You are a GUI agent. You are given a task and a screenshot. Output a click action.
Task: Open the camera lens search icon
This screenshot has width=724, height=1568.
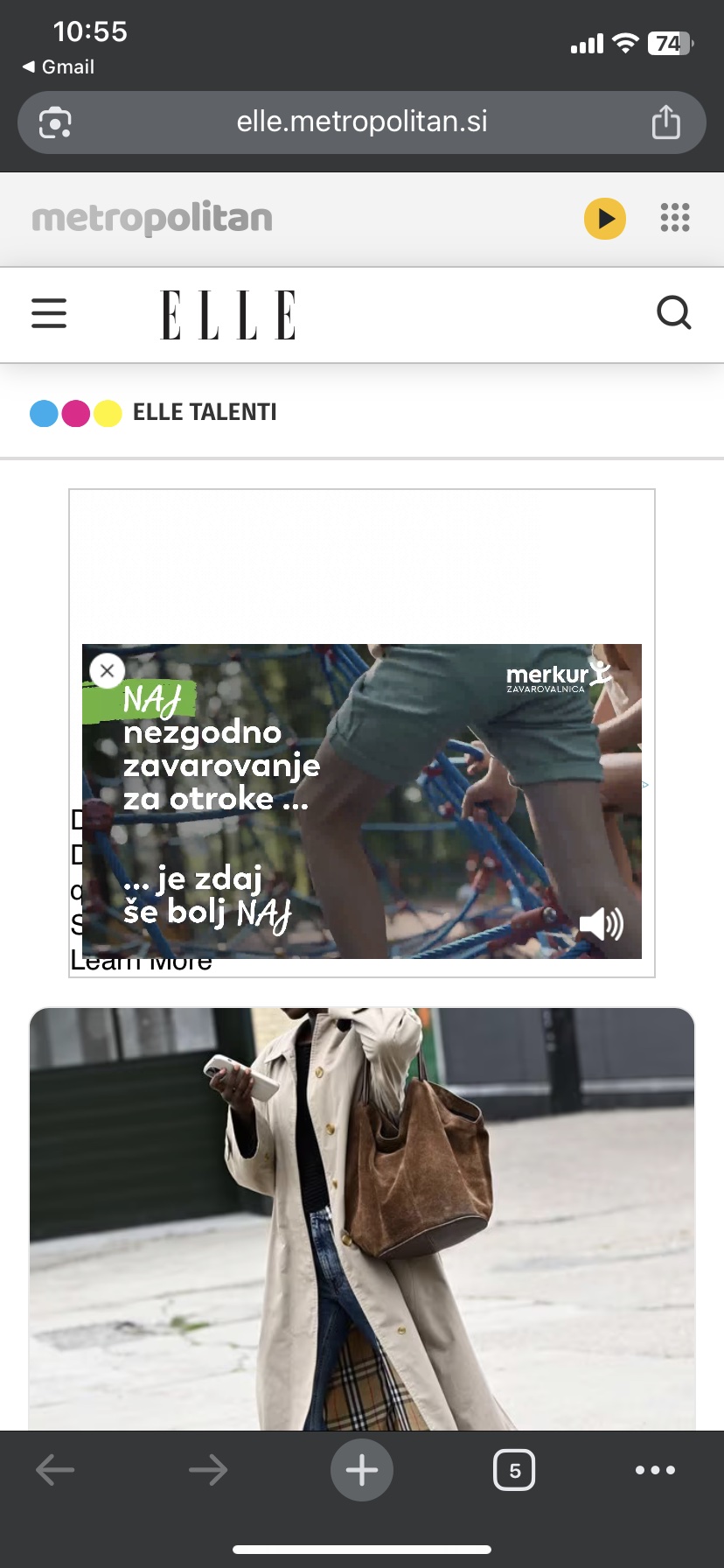coord(55,122)
